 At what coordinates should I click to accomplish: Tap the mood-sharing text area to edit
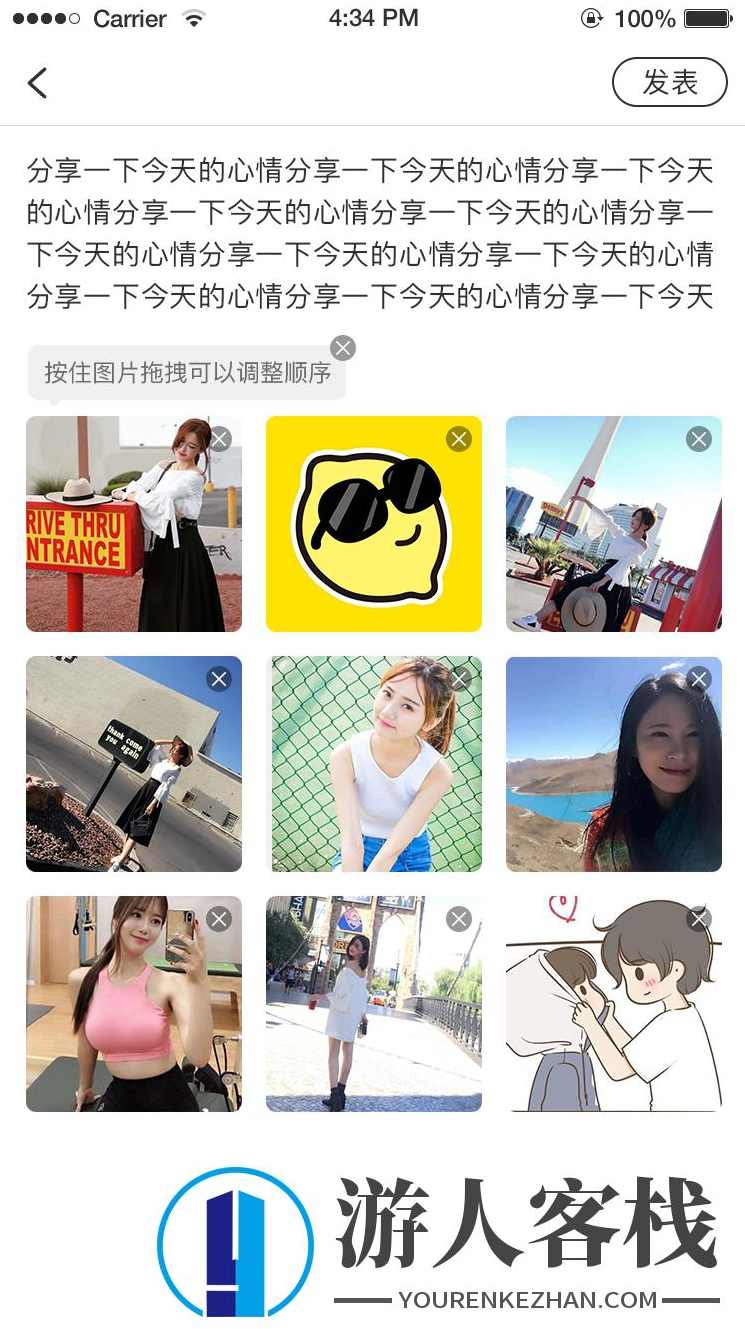(x=372, y=230)
